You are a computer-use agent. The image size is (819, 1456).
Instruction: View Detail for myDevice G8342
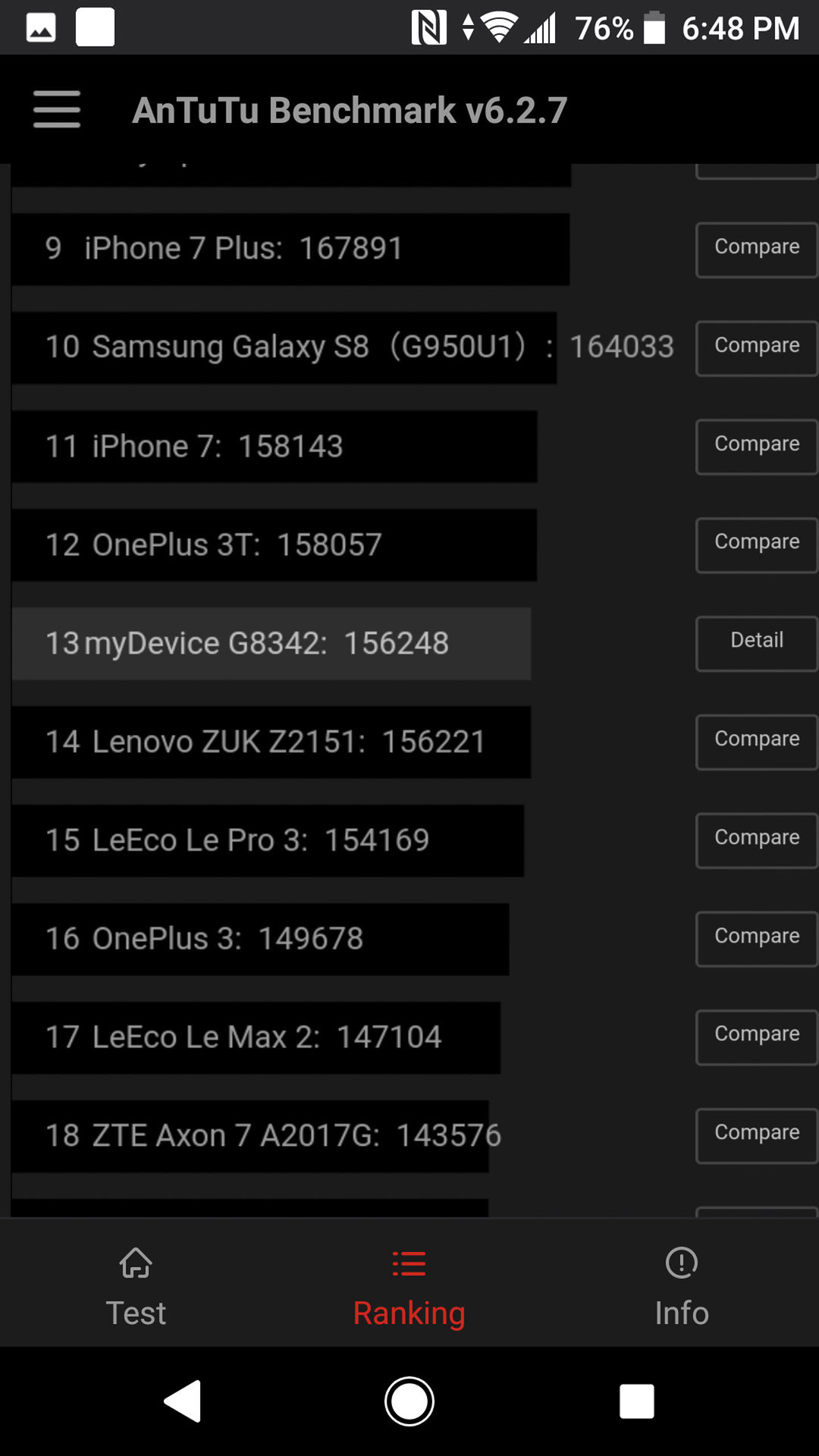click(x=757, y=644)
